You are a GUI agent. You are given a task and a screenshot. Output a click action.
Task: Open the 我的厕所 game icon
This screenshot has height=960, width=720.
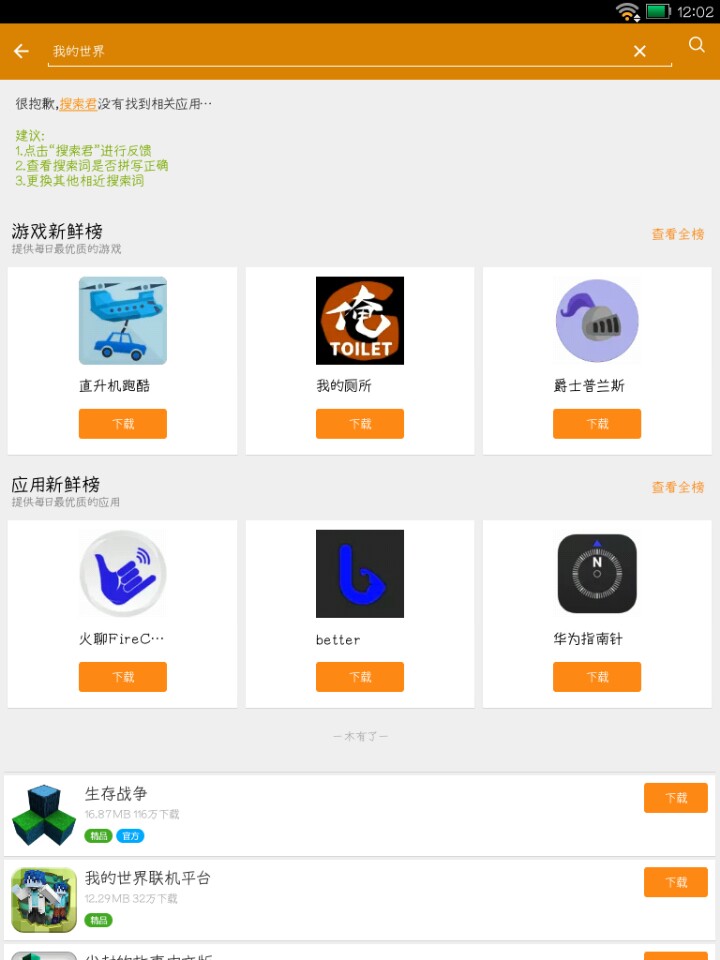pos(360,321)
